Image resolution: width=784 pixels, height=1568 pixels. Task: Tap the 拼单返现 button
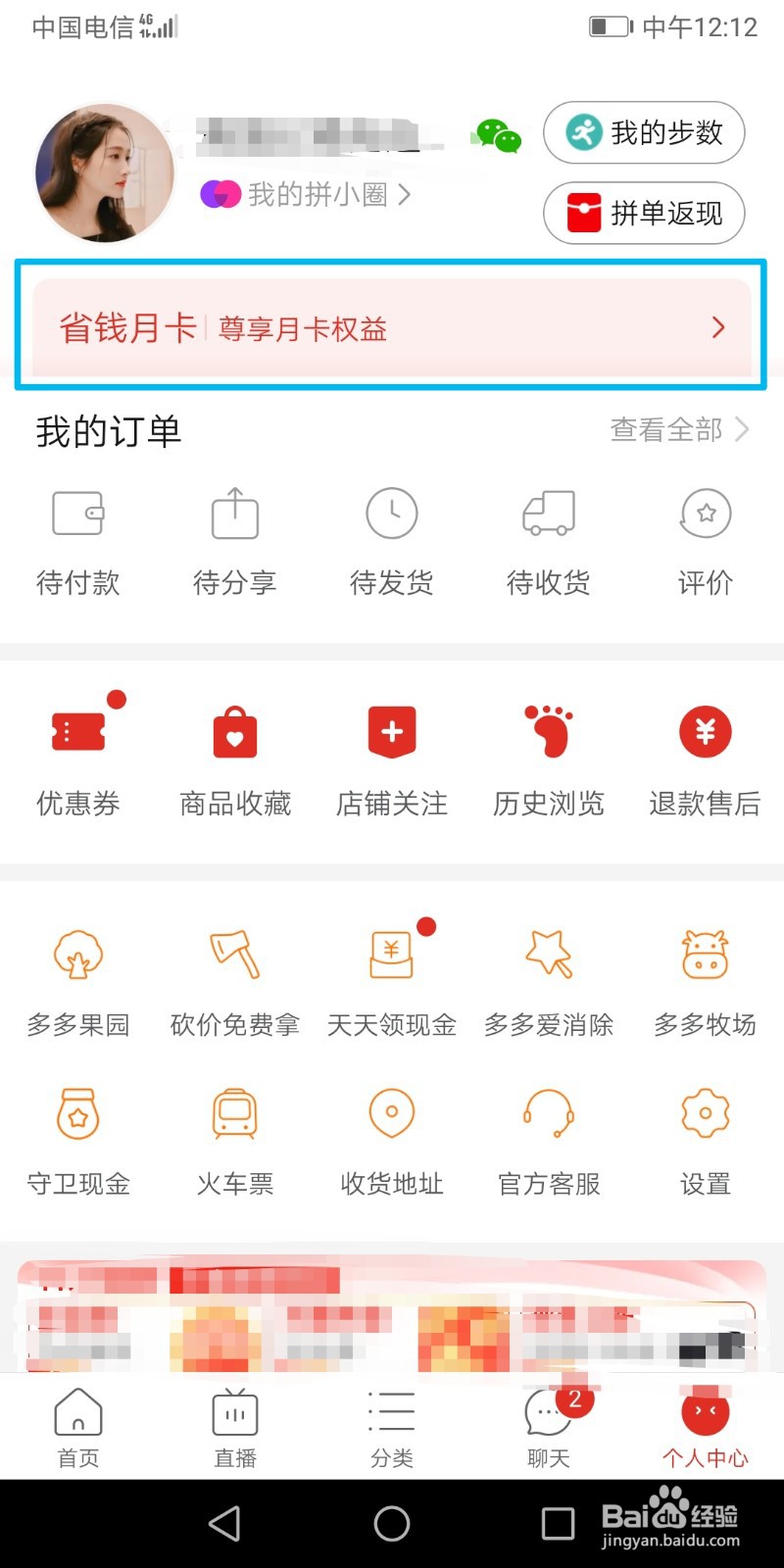pos(644,213)
